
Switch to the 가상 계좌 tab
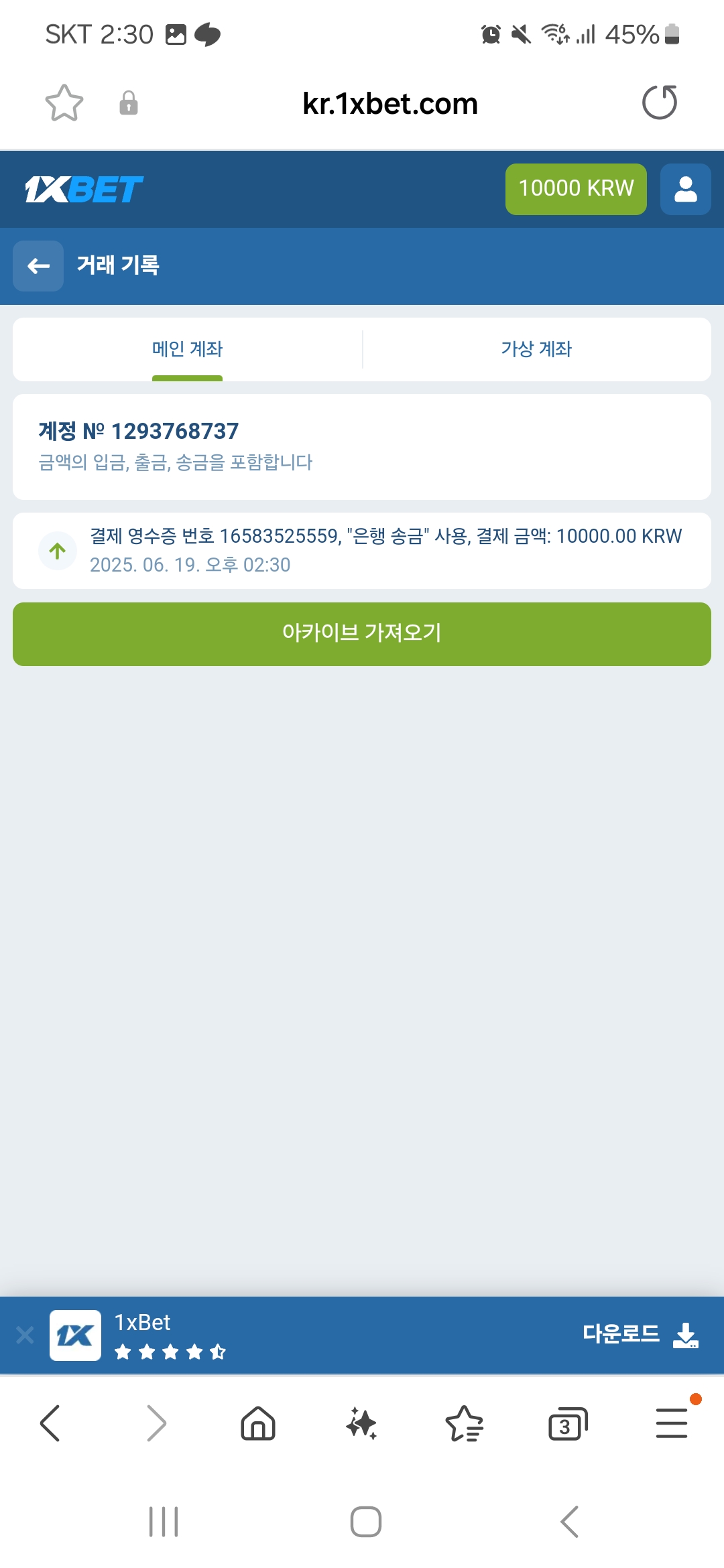536,349
